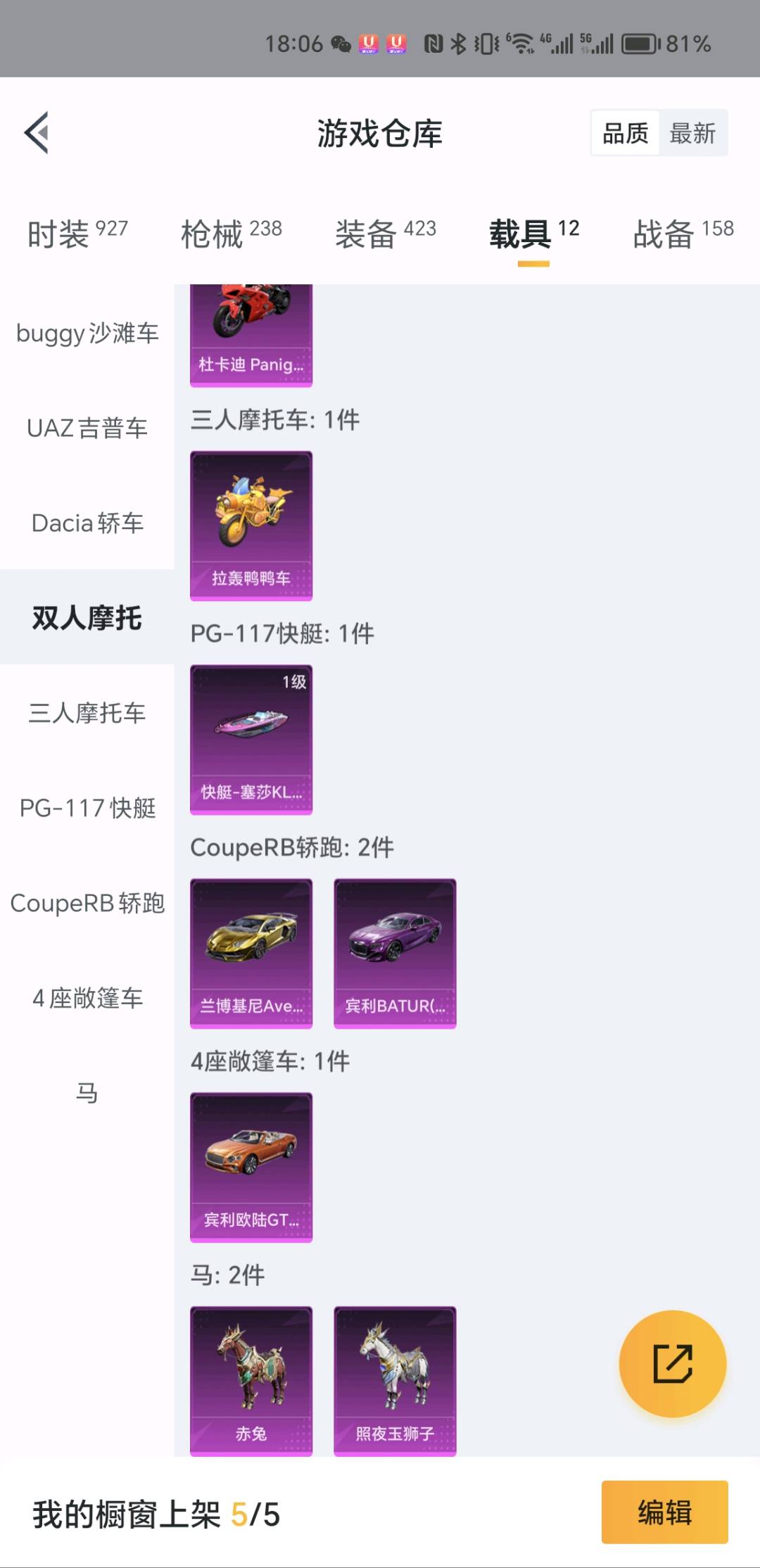Open the 拉轰鸭鸭车 item

click(x=251, y=526)
